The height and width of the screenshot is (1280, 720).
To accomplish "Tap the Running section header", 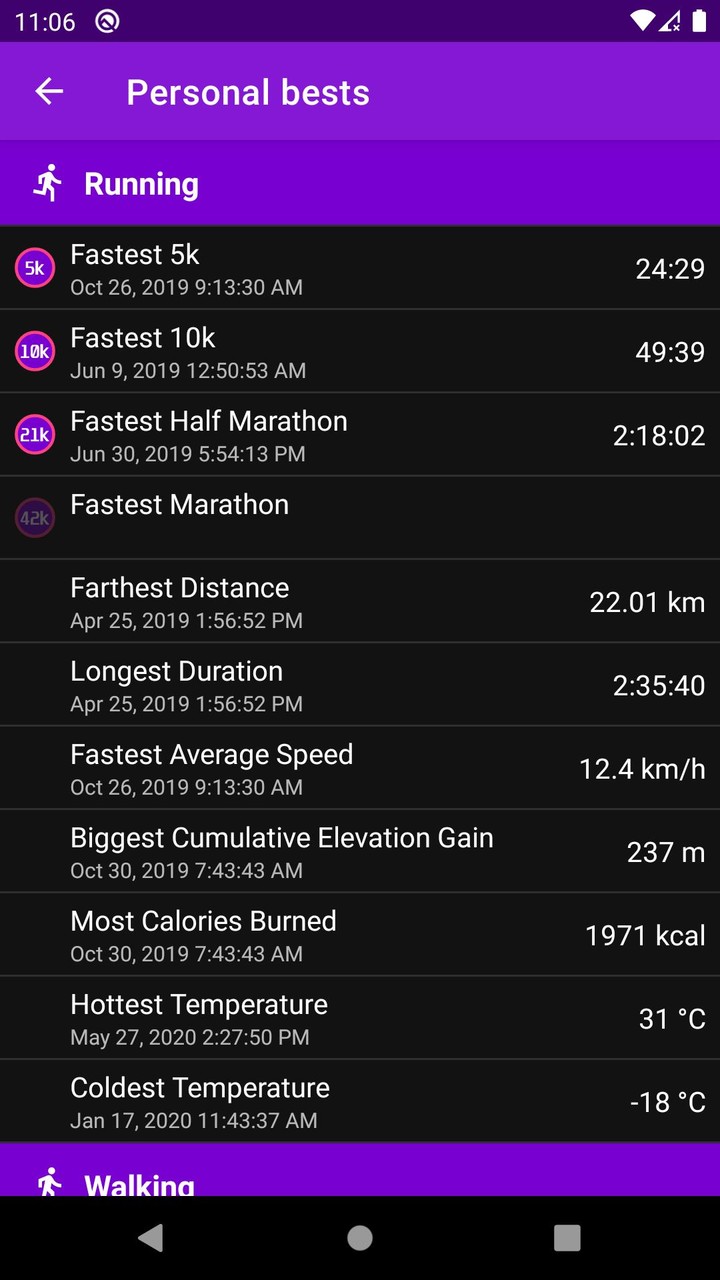I will (x=360, y=183).
